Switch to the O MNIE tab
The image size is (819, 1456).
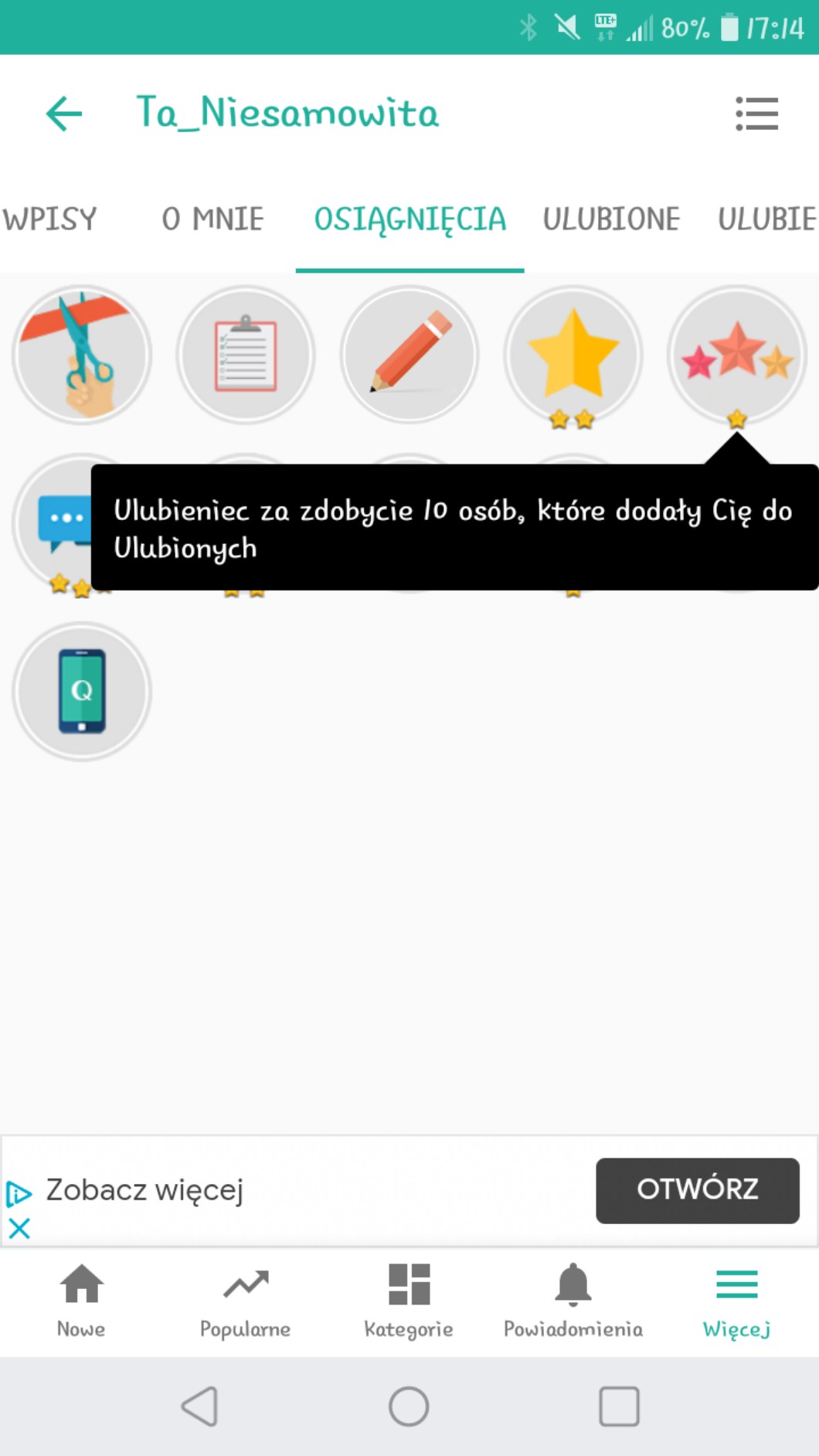click(212, 219)
